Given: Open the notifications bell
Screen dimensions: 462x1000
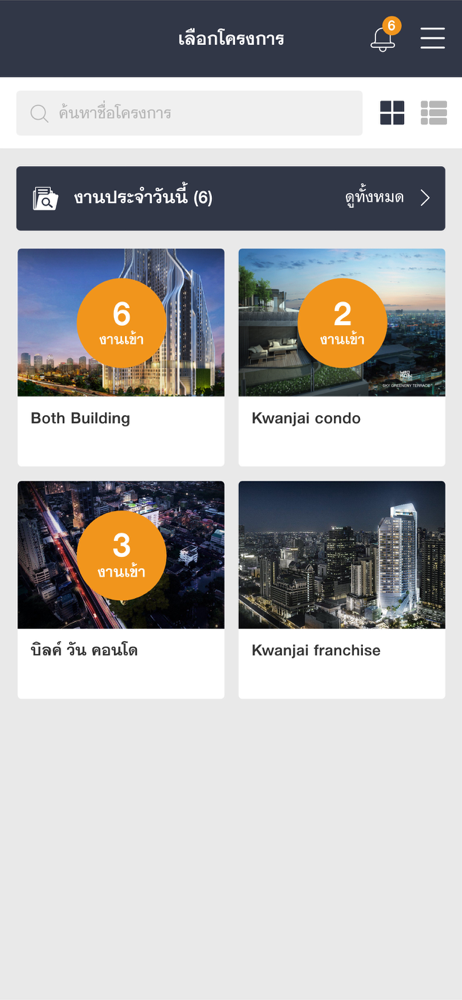Looking at the screenshot, I should [x=384, y=38].
